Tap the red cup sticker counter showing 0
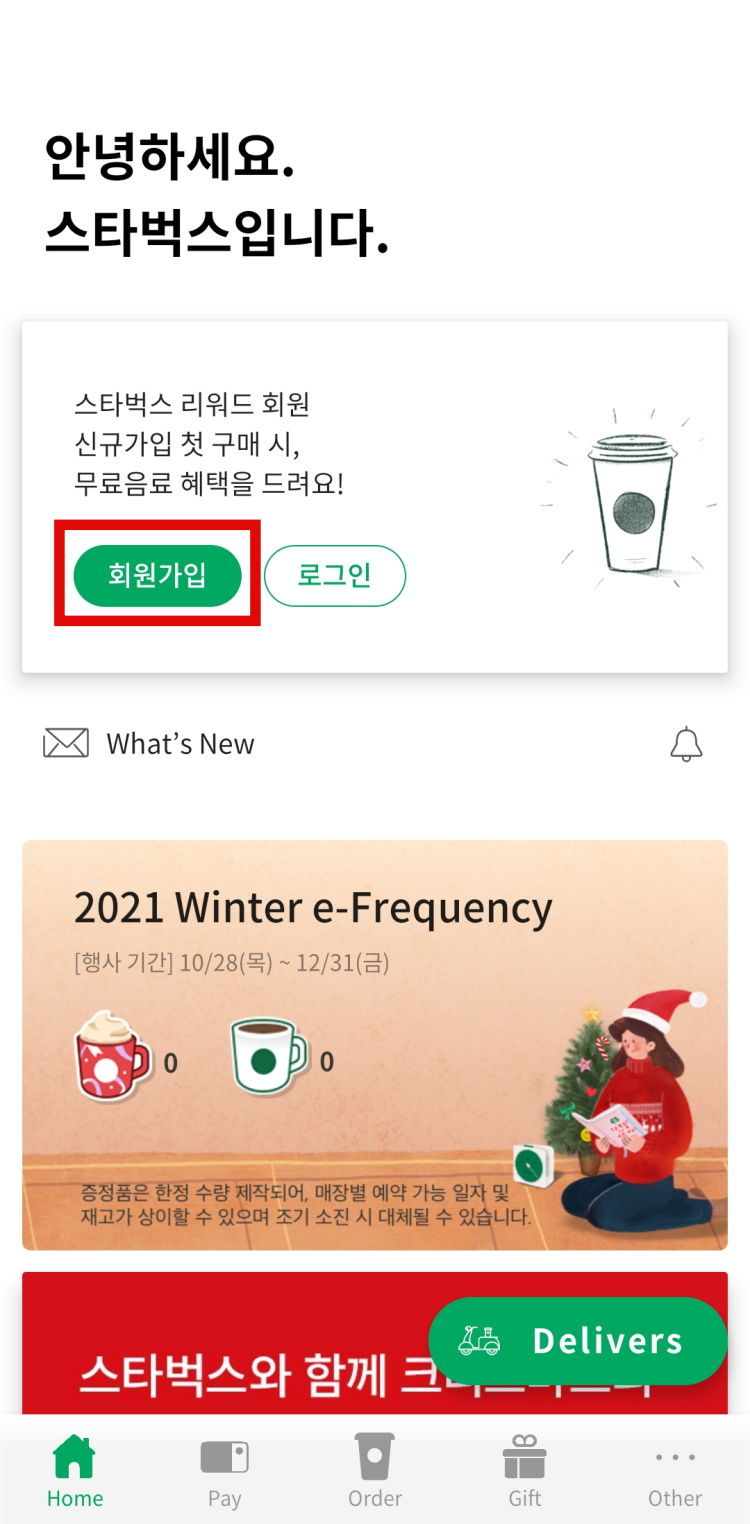 tap(170, 1063)
